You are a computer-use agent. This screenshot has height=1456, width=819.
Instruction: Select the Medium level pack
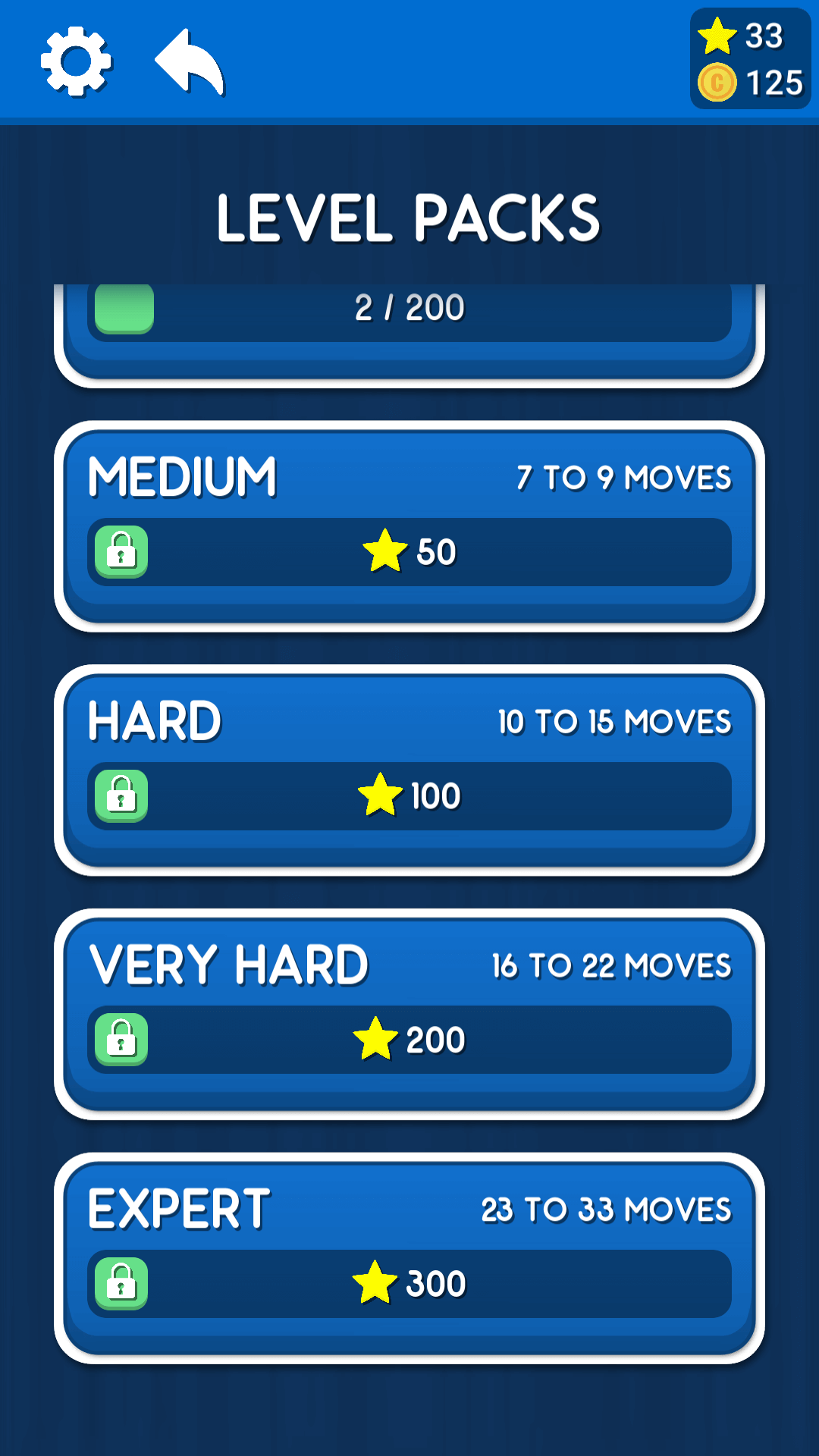409,526
